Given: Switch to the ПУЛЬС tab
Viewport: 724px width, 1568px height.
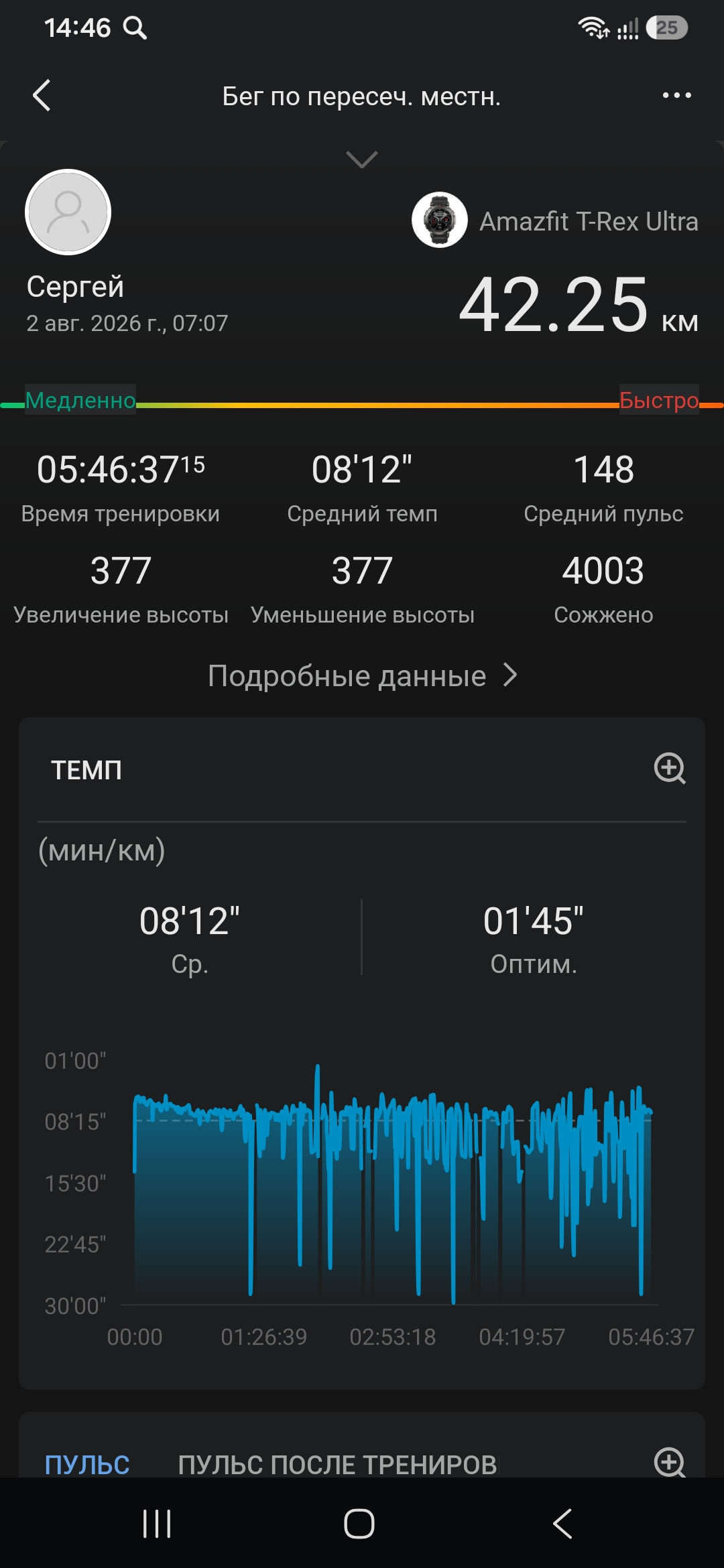Looking at the screenshot, I should point(87,1465).
